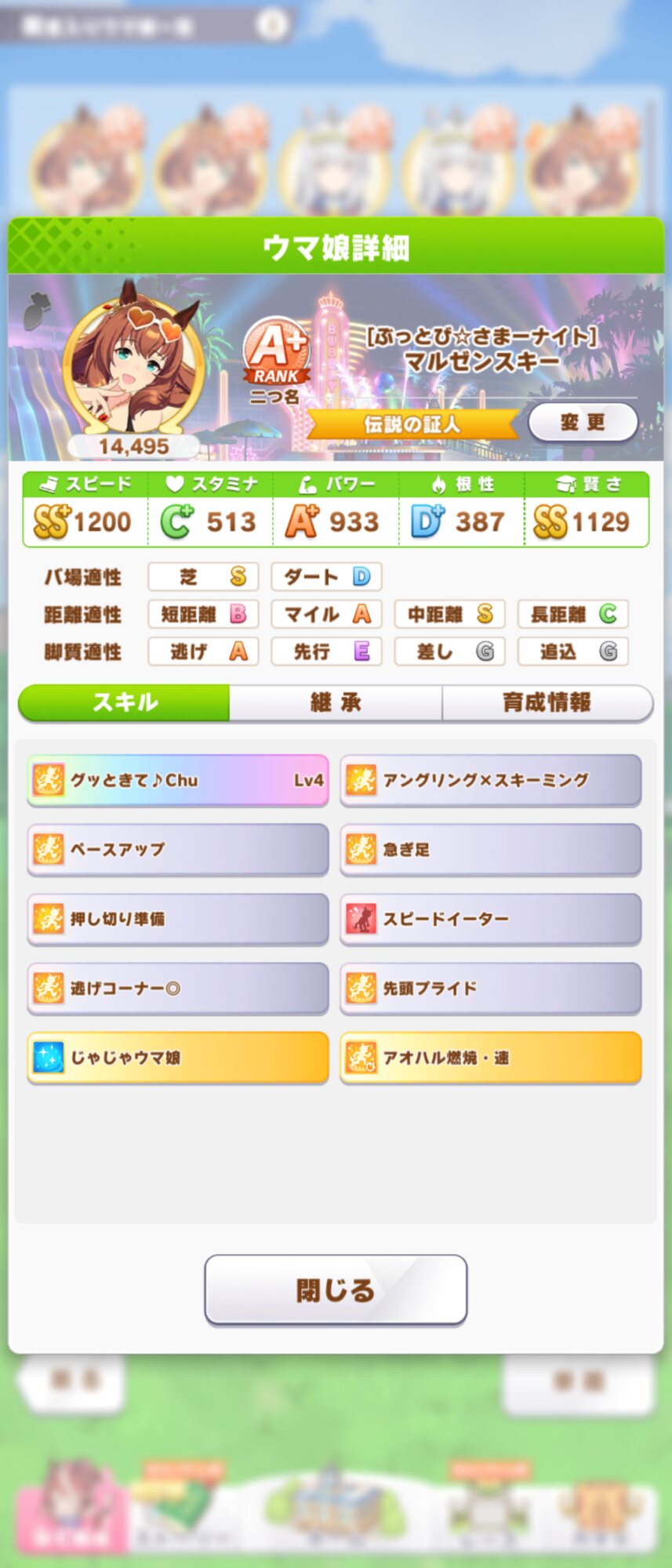Open the スピードイーター skill
This screenshot has width=672, height=1568.
[x=491, y=919]
